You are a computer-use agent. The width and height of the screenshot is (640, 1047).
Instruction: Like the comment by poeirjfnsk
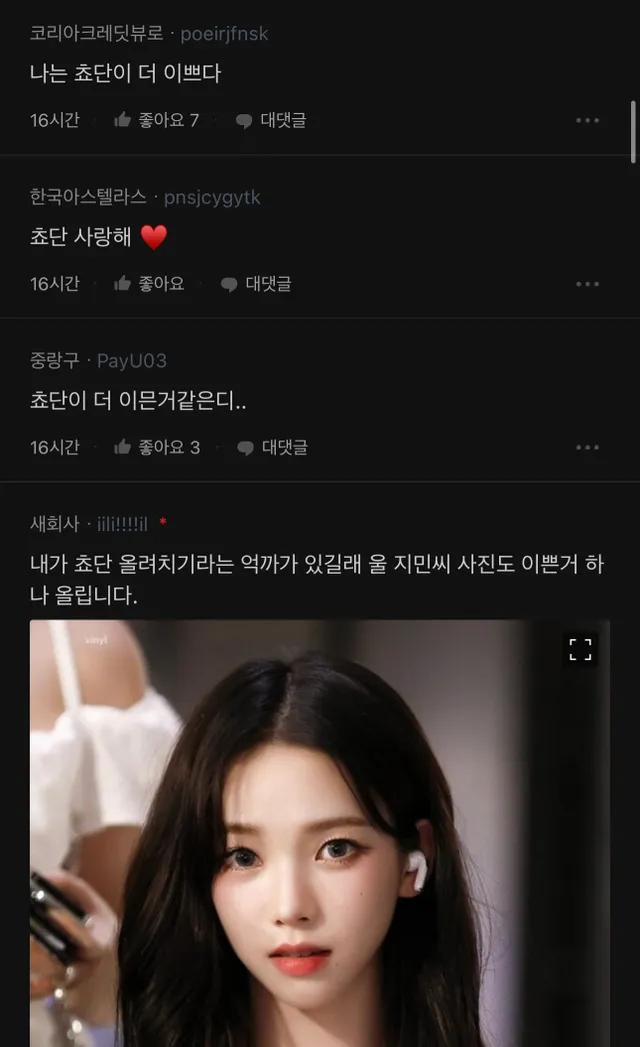[x=156, y=120]
